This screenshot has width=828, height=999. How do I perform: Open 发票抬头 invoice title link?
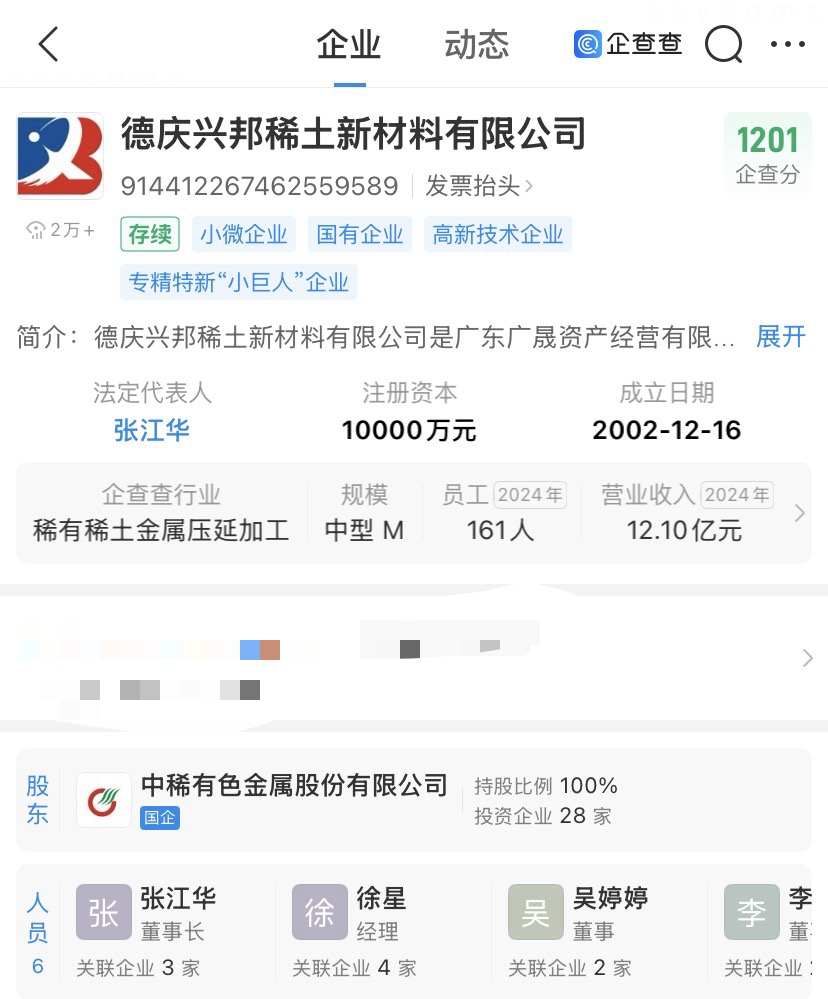[479, 186]
